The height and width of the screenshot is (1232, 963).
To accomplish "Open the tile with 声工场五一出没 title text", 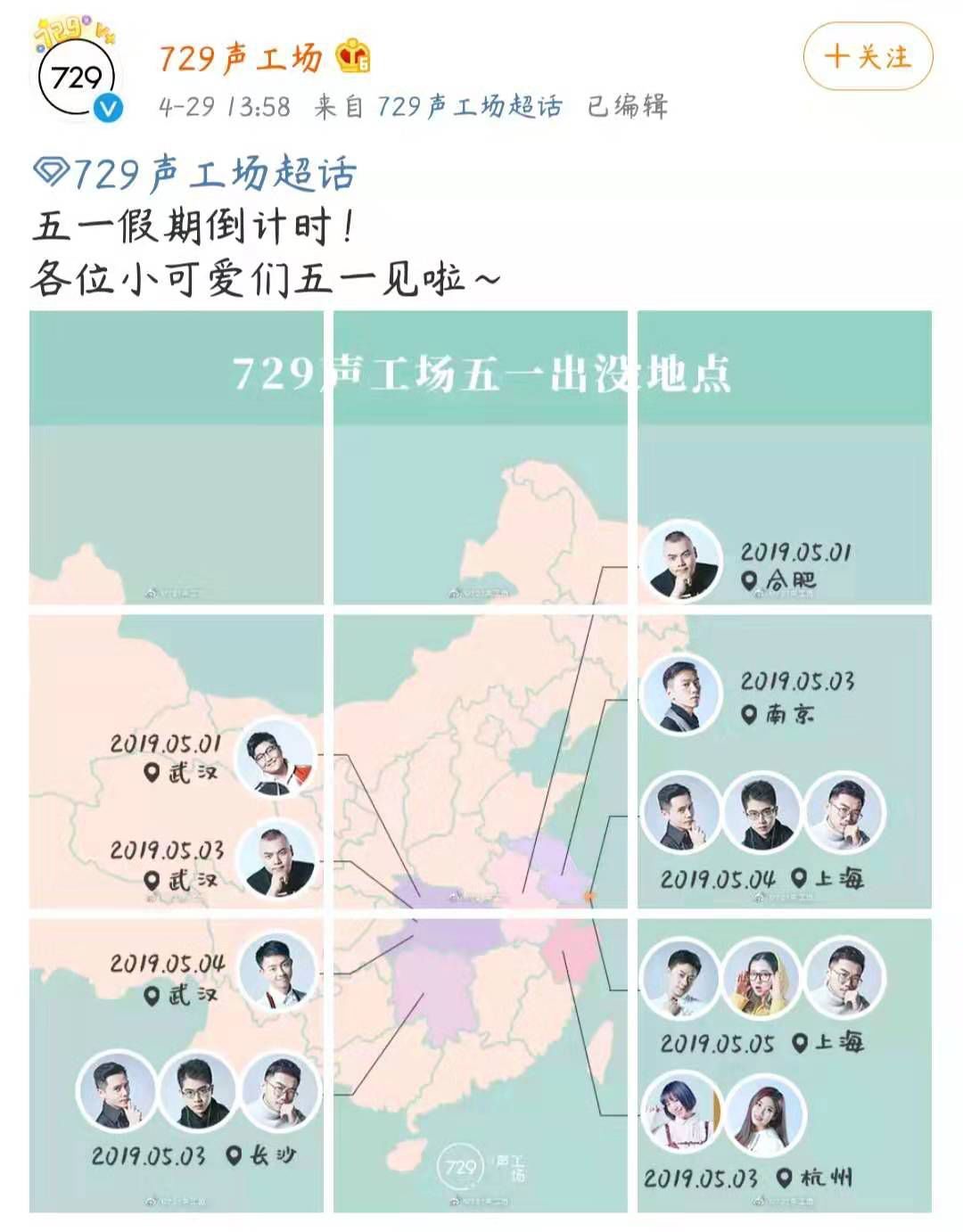I will click(481, 458).
